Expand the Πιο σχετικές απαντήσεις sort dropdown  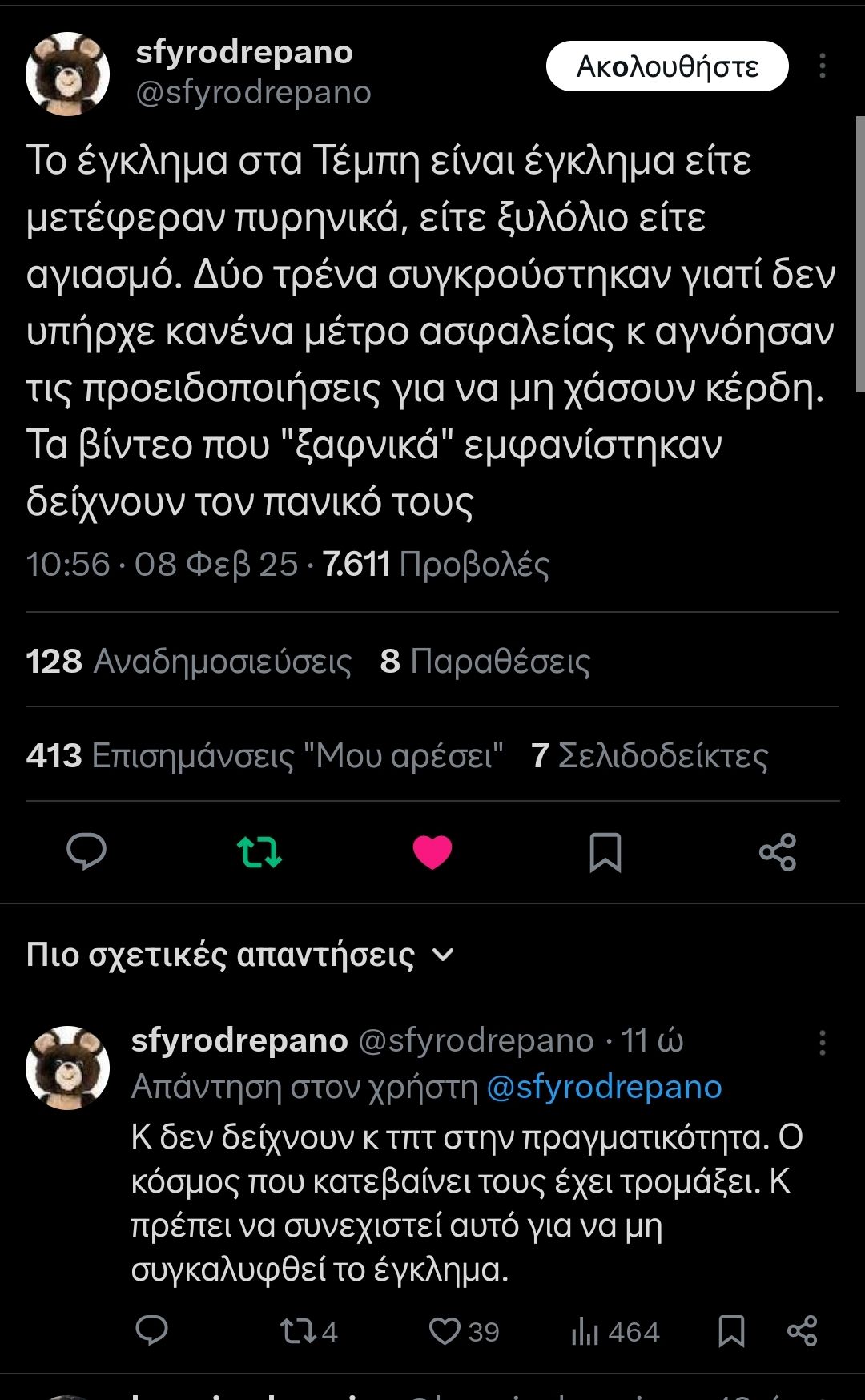240,955
